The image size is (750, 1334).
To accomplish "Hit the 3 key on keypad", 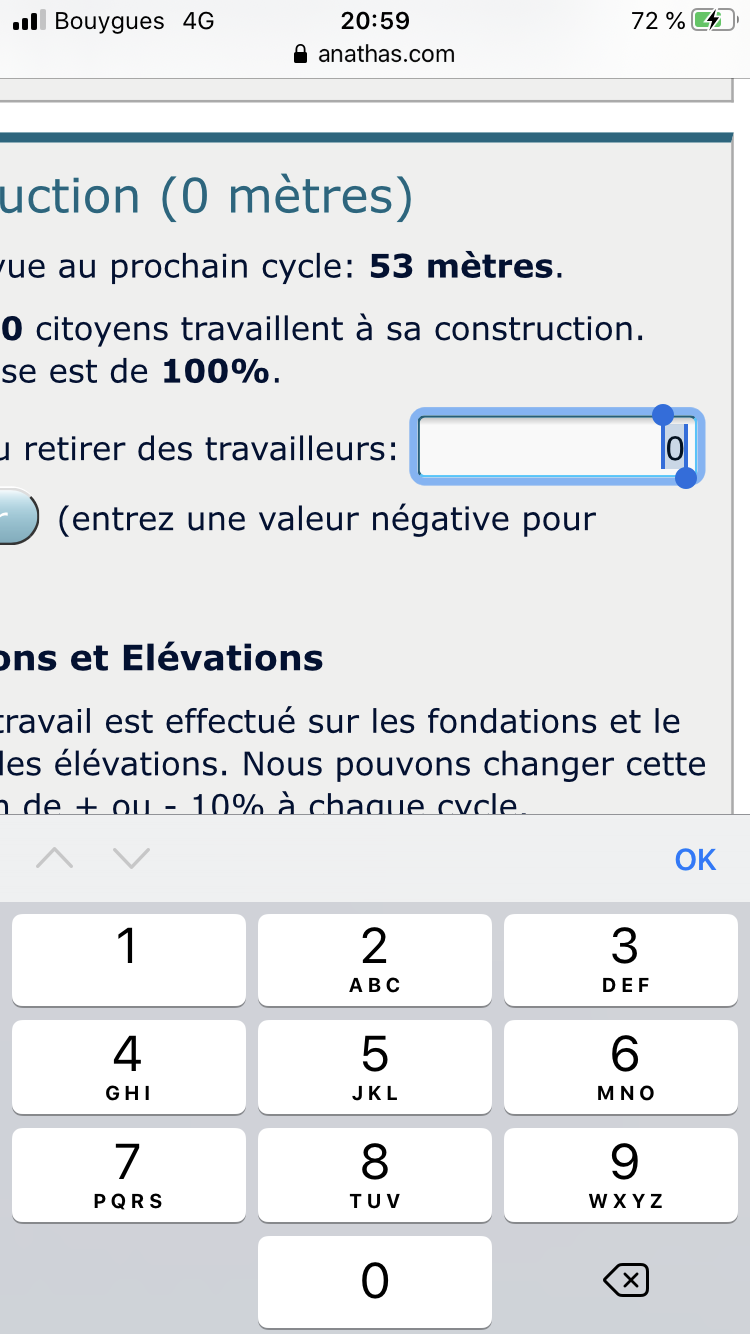I will pyautogui.click(x=621, y=960).
